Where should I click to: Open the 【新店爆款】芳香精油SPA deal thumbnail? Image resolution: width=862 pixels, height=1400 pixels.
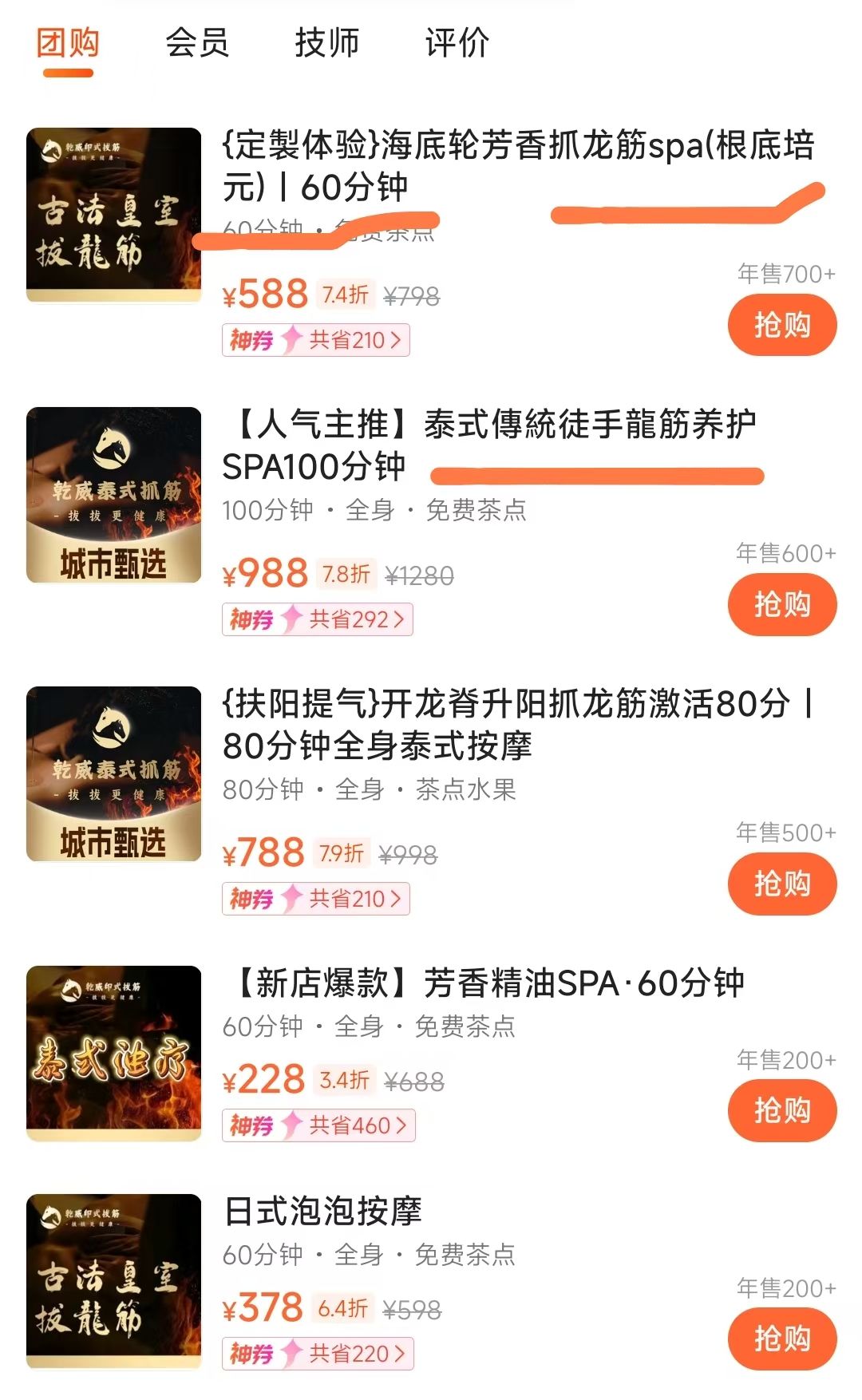pos(113,1053)
